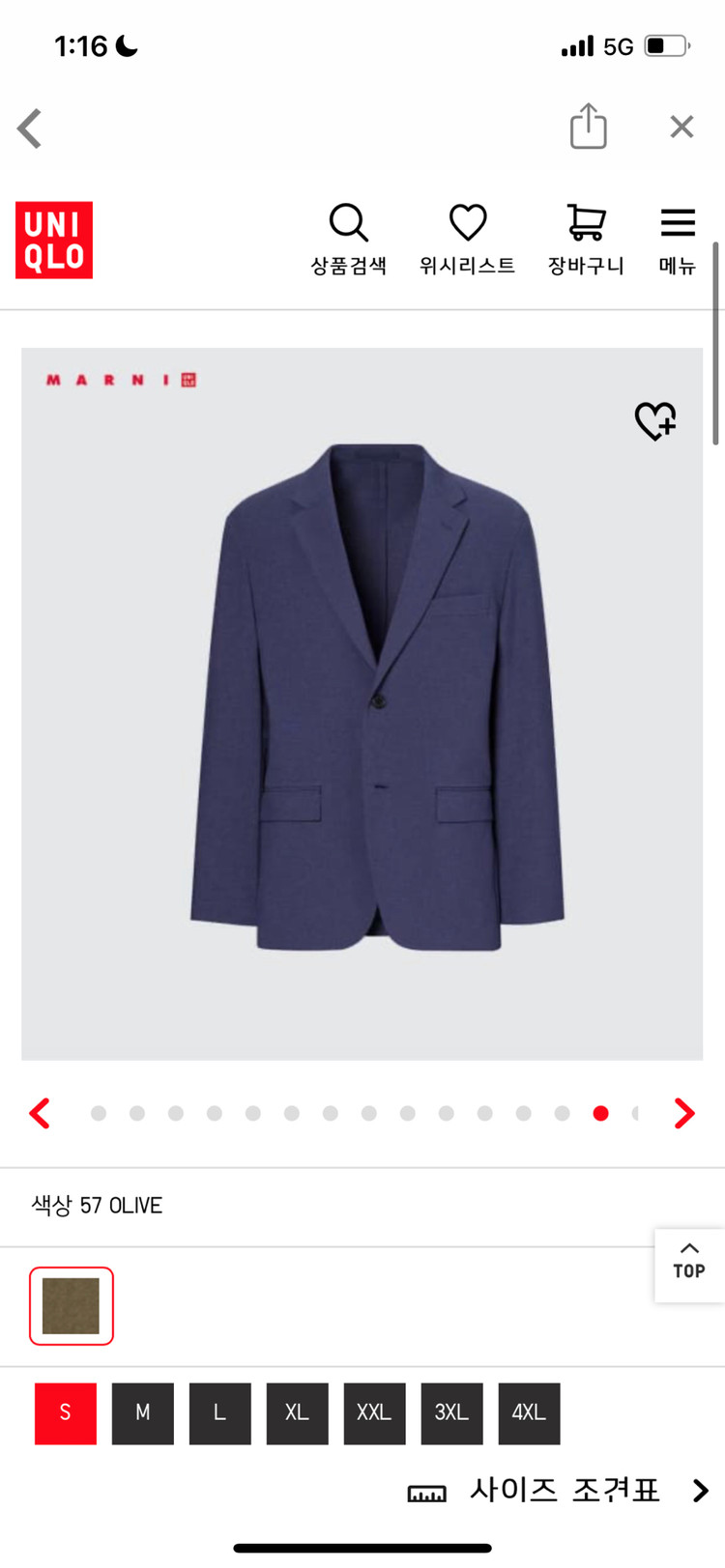Pick size L
725x1568 pixels.
point(220,1412)
